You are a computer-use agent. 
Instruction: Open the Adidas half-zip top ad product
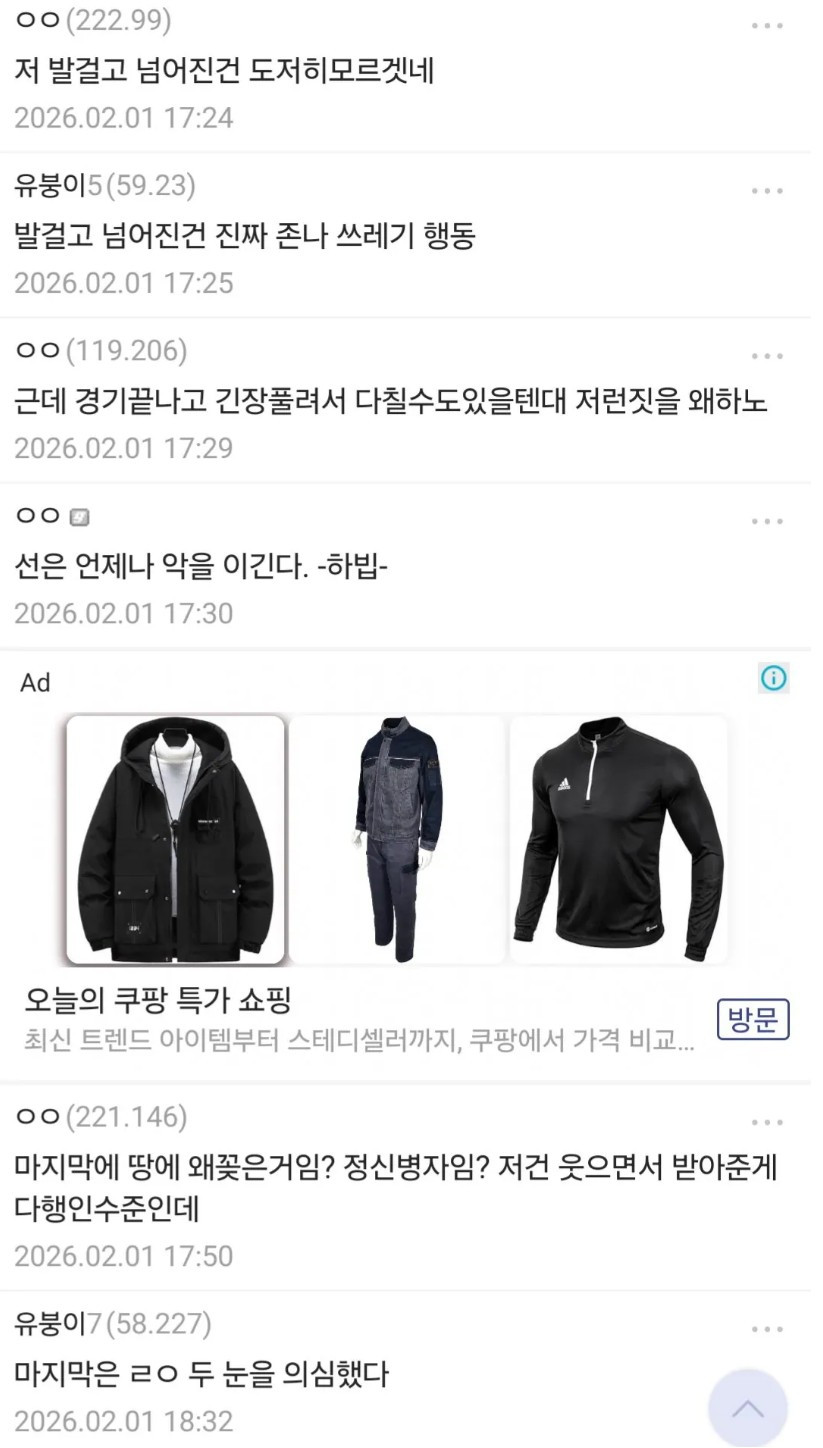tap(618, 840)
